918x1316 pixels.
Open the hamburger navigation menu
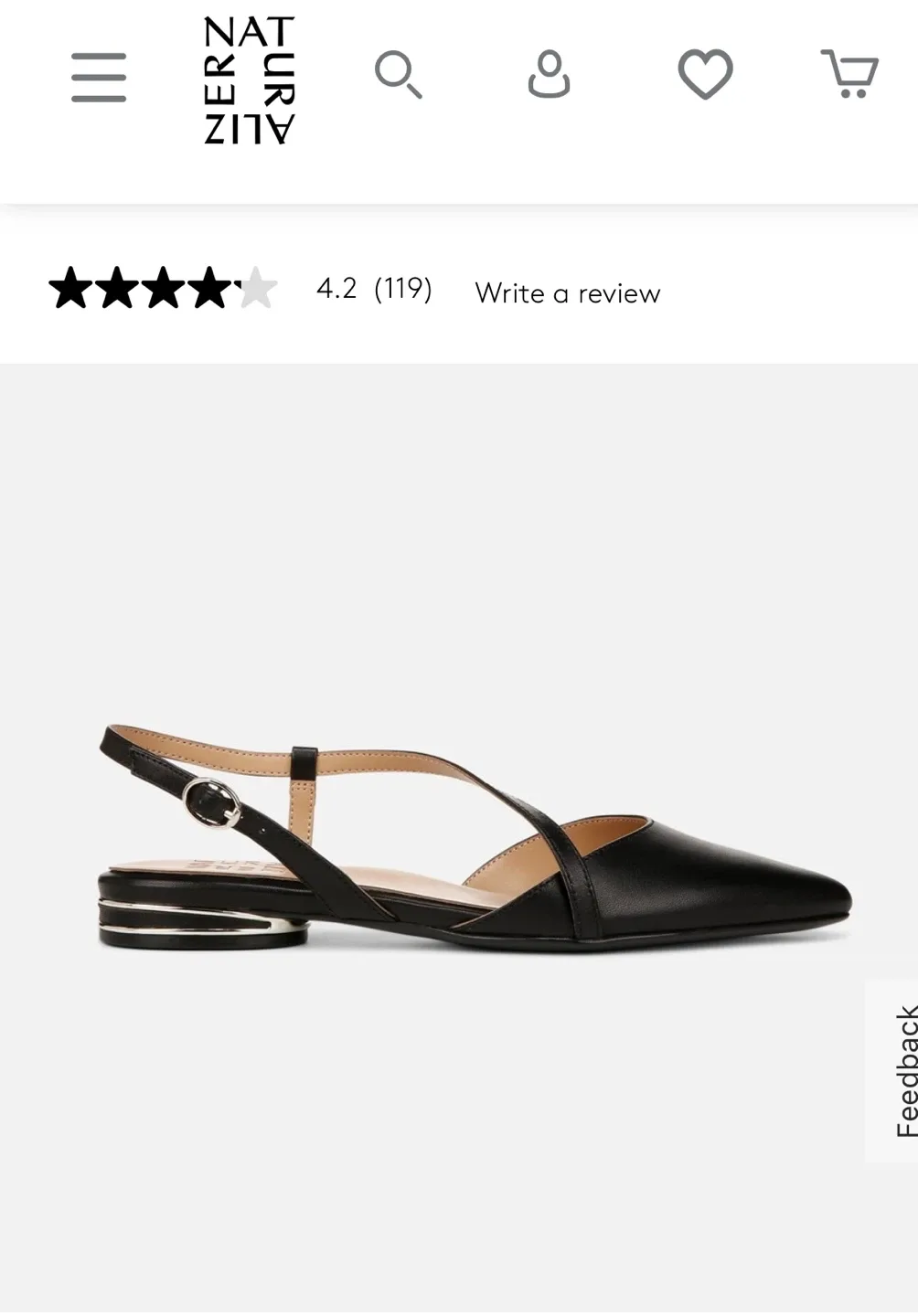[x=98, y=78]
